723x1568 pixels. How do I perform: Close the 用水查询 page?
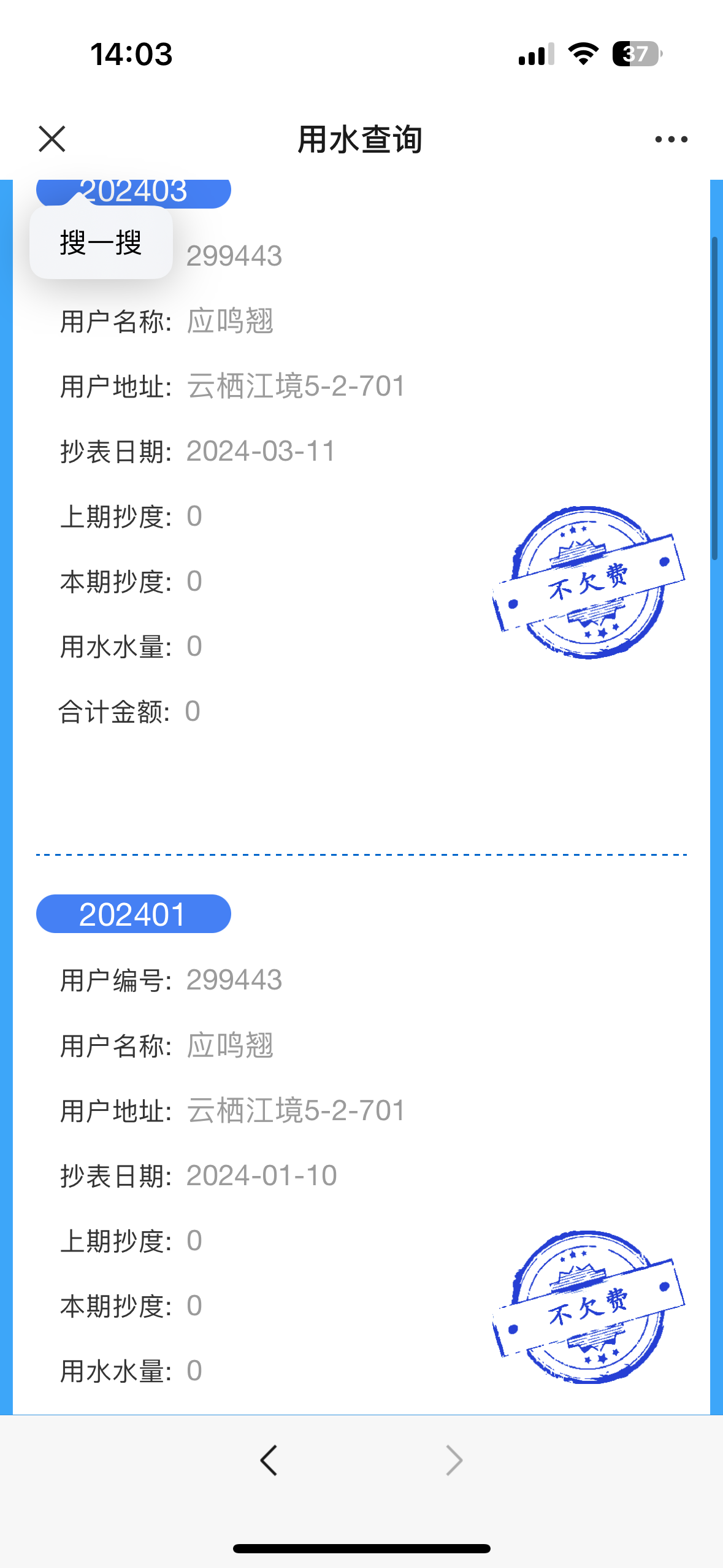tap(52, 139)
